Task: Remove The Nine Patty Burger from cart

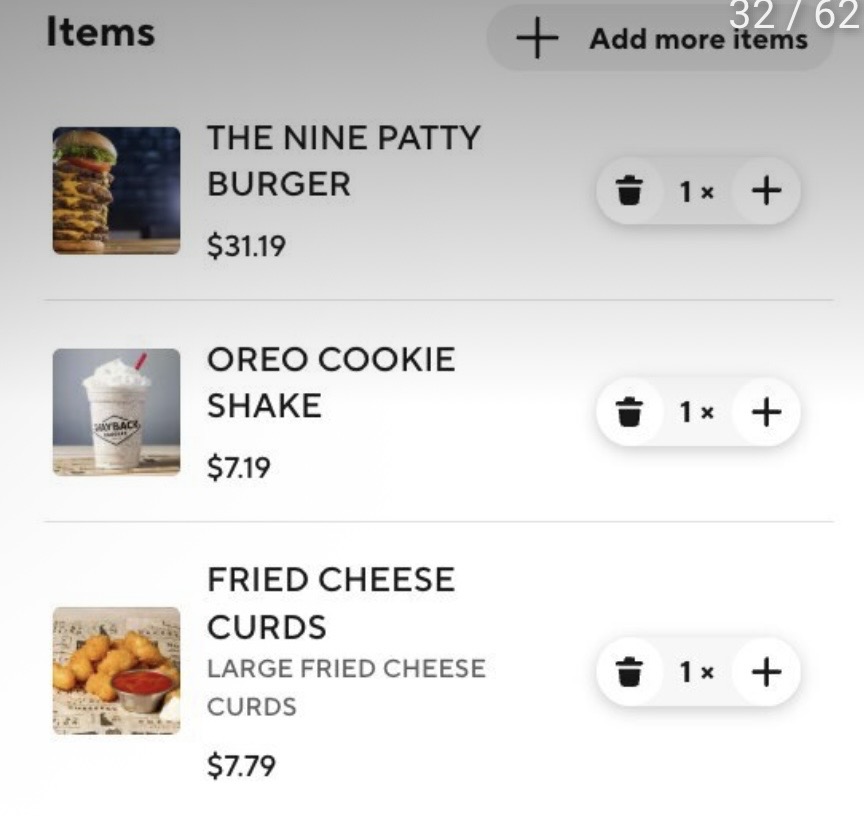Action: (628, 190)
